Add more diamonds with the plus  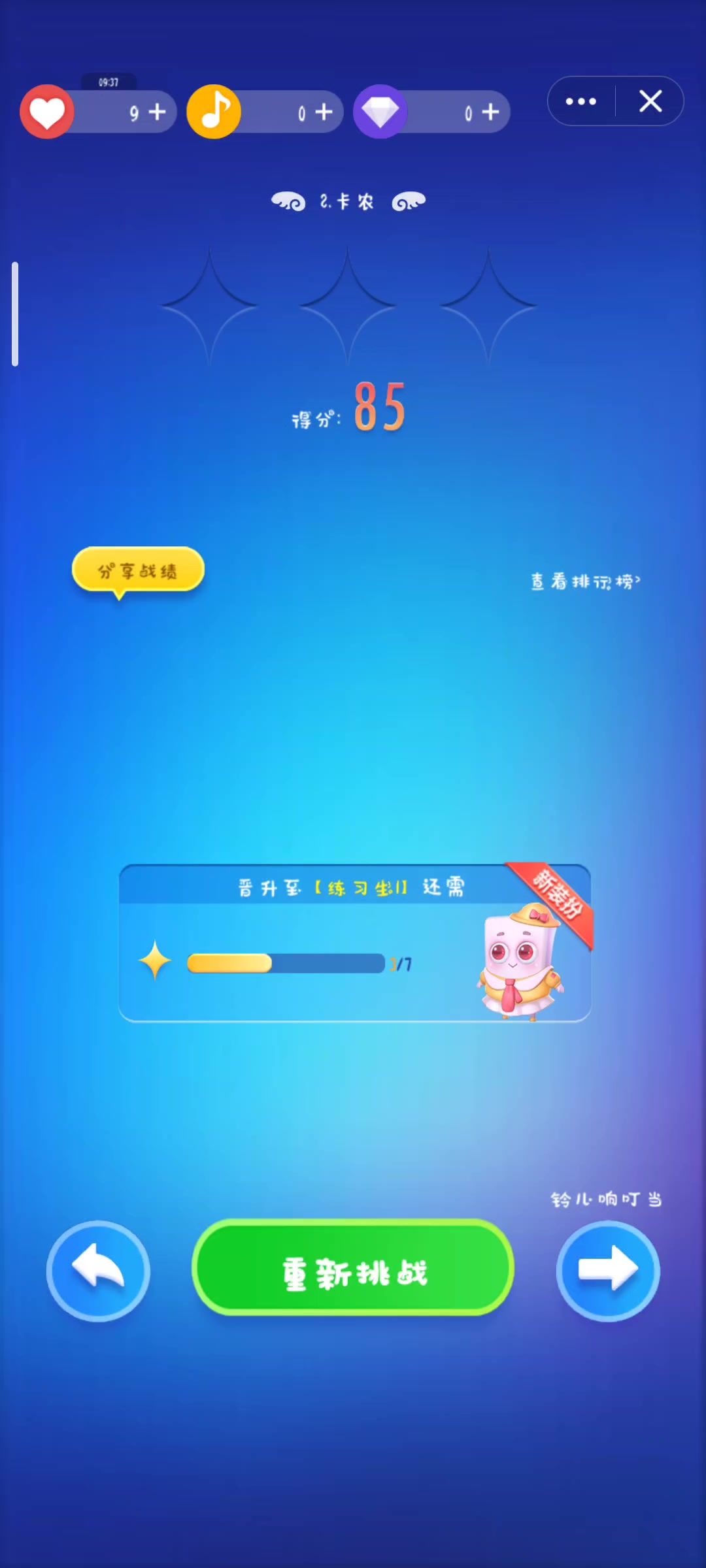tap(491, 112)
